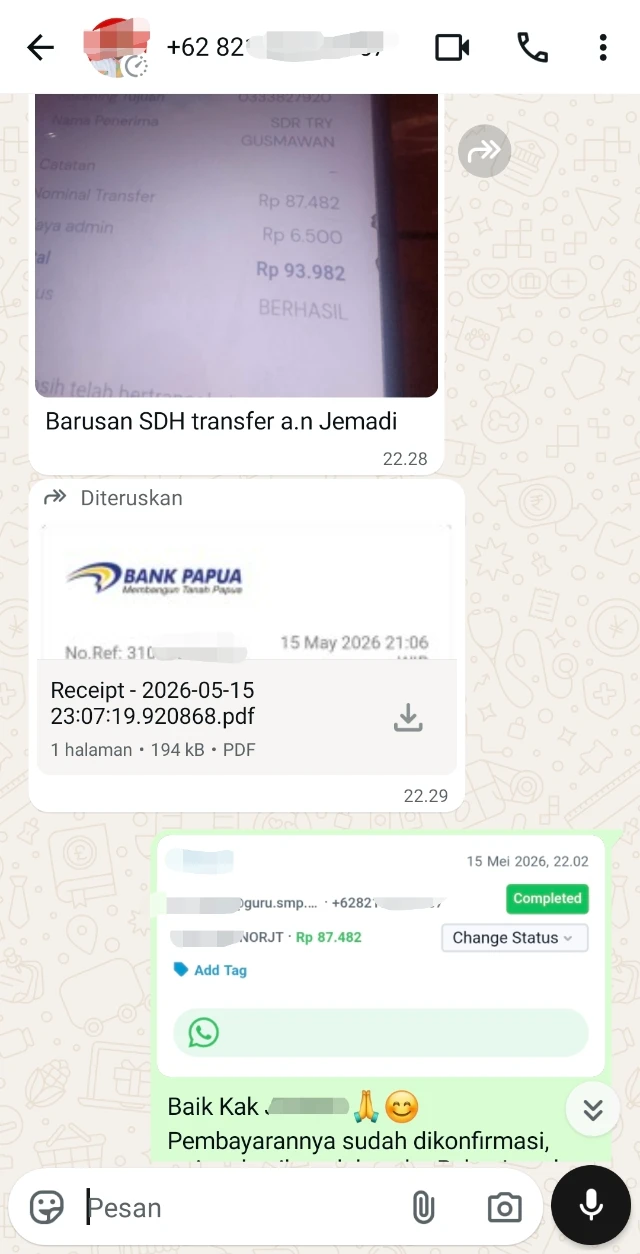Viewport: 640px width, 1254px height.
Task: Record a voice message
Action: click(591, 1207)
